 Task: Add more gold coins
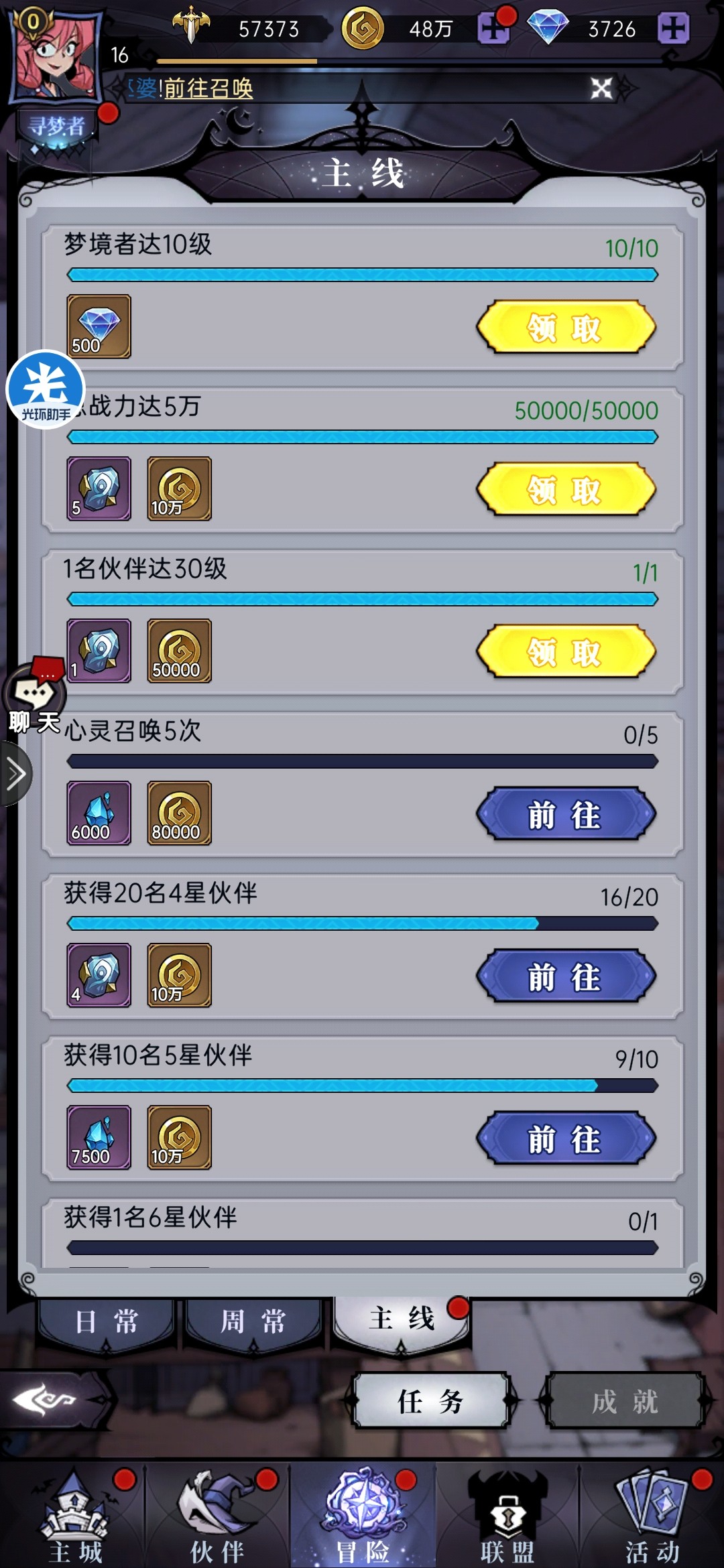493,29
